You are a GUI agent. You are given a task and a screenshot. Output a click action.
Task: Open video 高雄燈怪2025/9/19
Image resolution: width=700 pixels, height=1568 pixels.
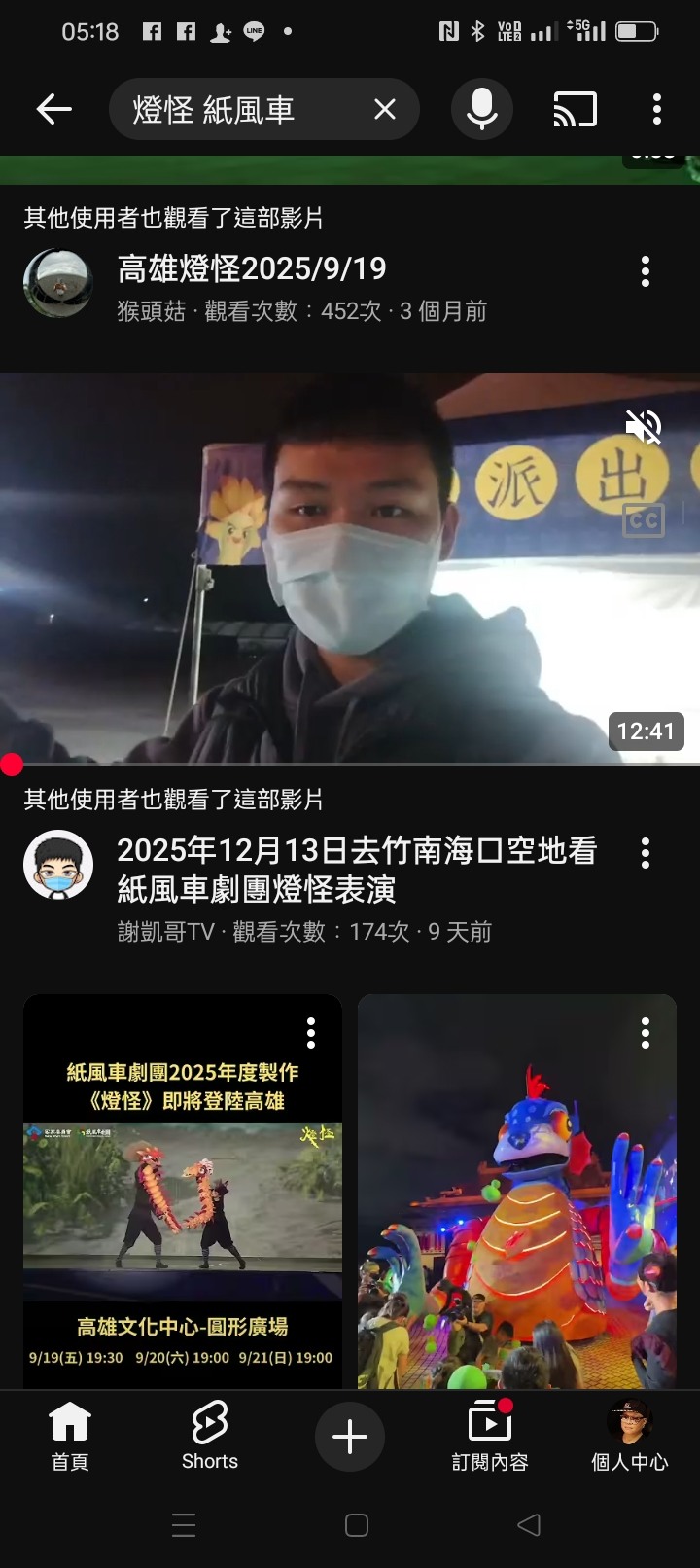[x=252, y=268]
